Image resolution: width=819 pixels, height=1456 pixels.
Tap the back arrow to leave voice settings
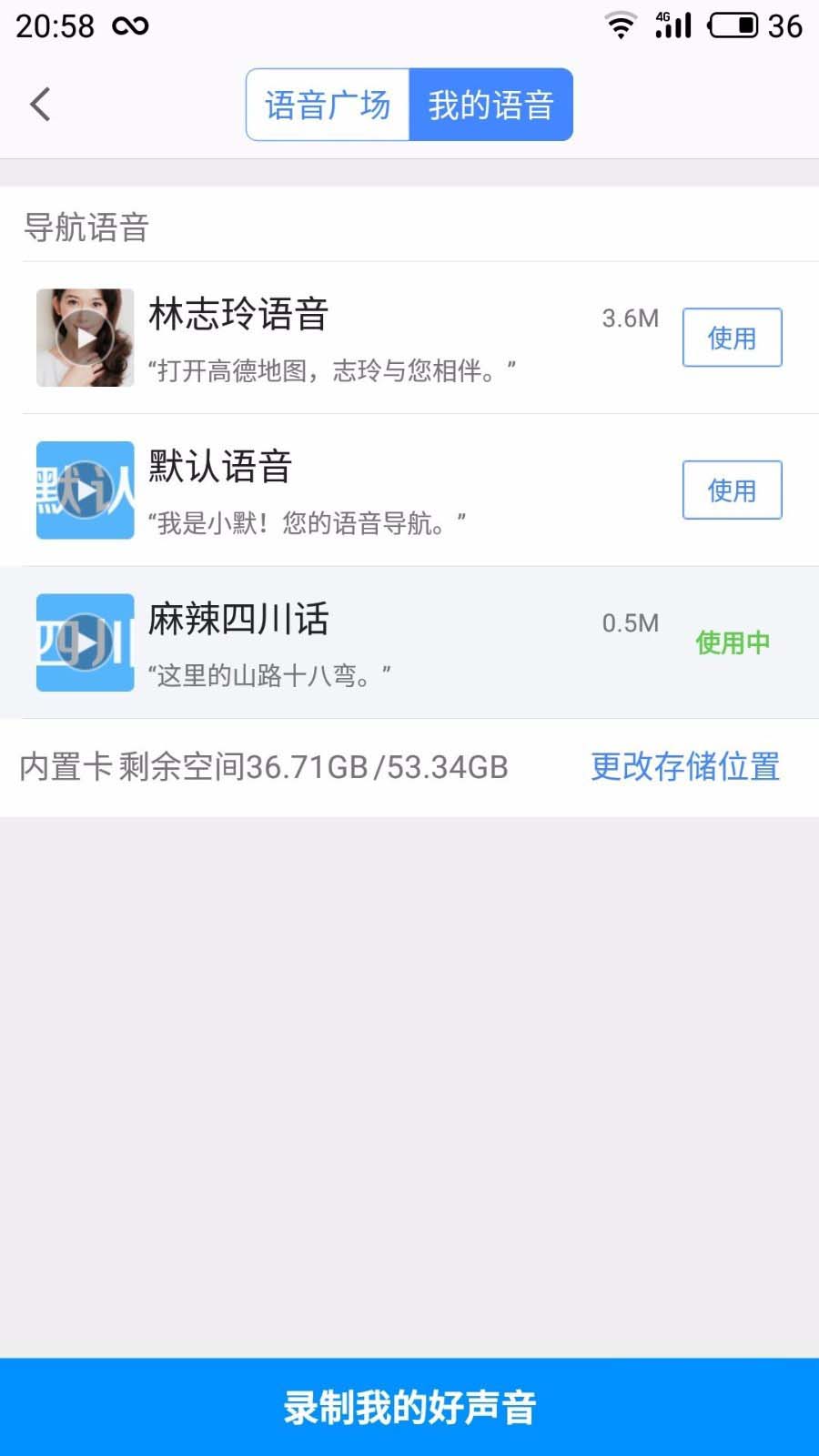[x=41, y=104]
